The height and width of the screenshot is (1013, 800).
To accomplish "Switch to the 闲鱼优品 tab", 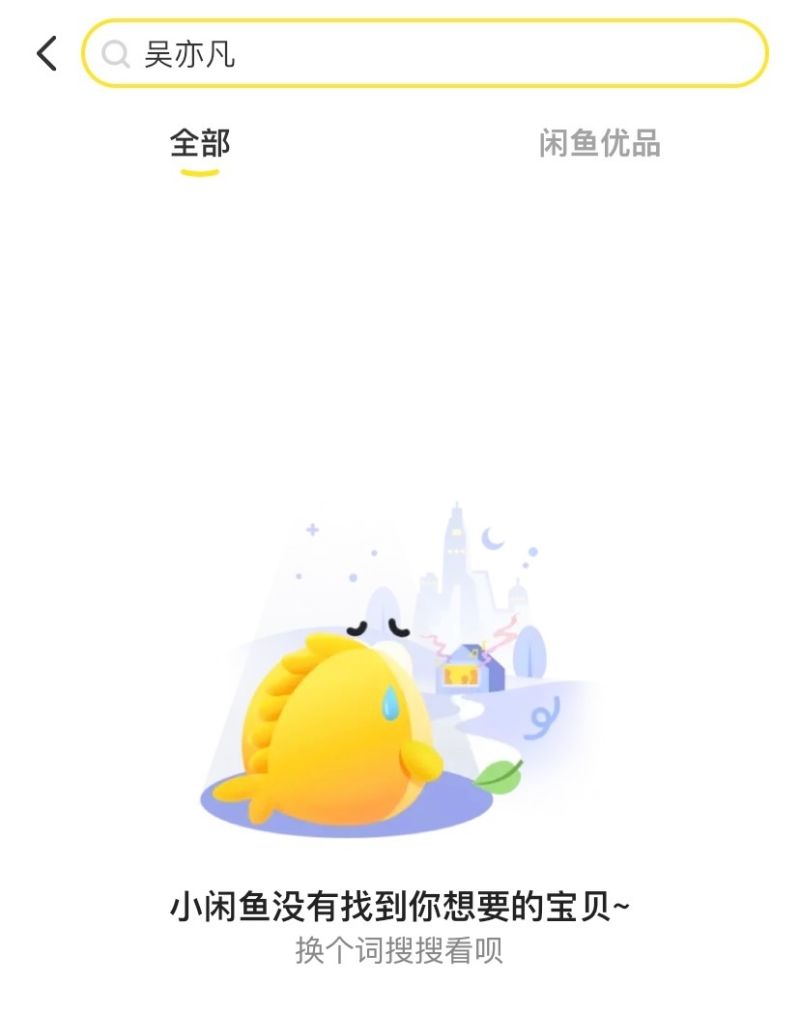I will [x=599, y=143].
